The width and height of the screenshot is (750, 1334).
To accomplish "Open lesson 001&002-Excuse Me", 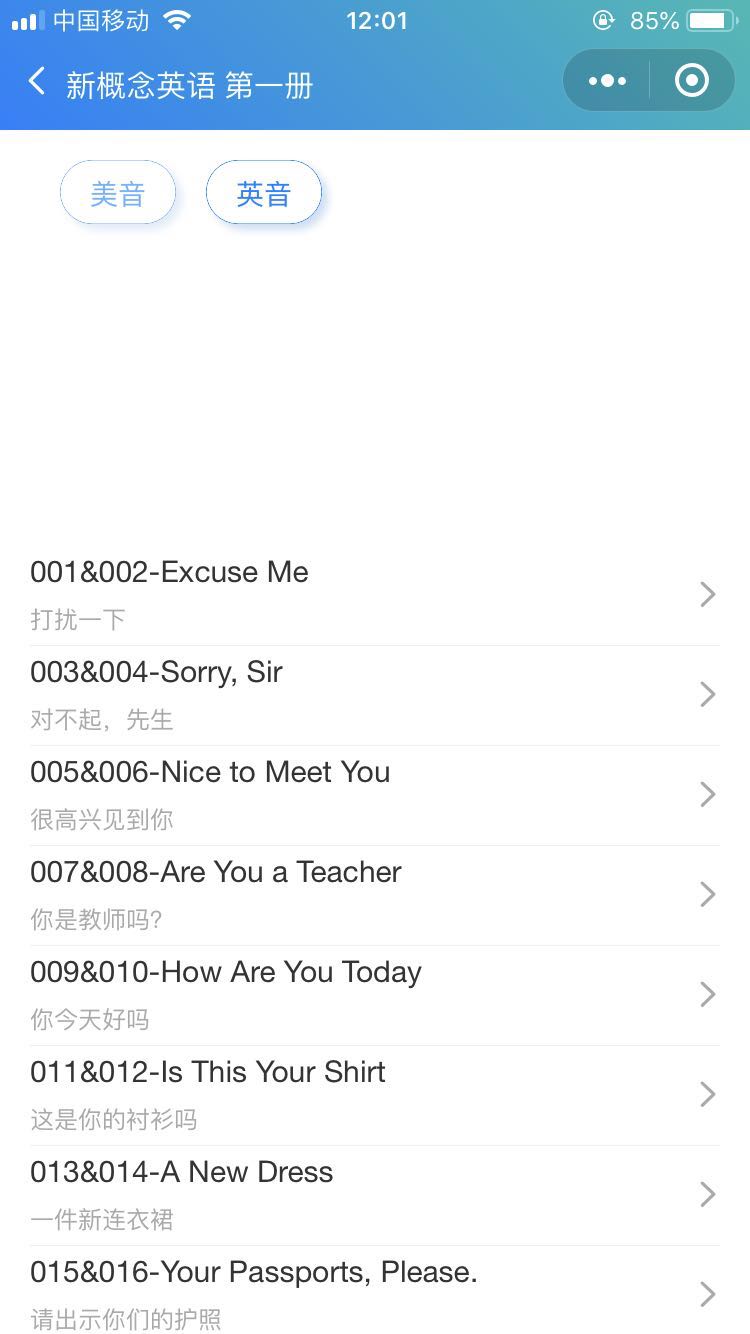I will click(x=375, y=595).
